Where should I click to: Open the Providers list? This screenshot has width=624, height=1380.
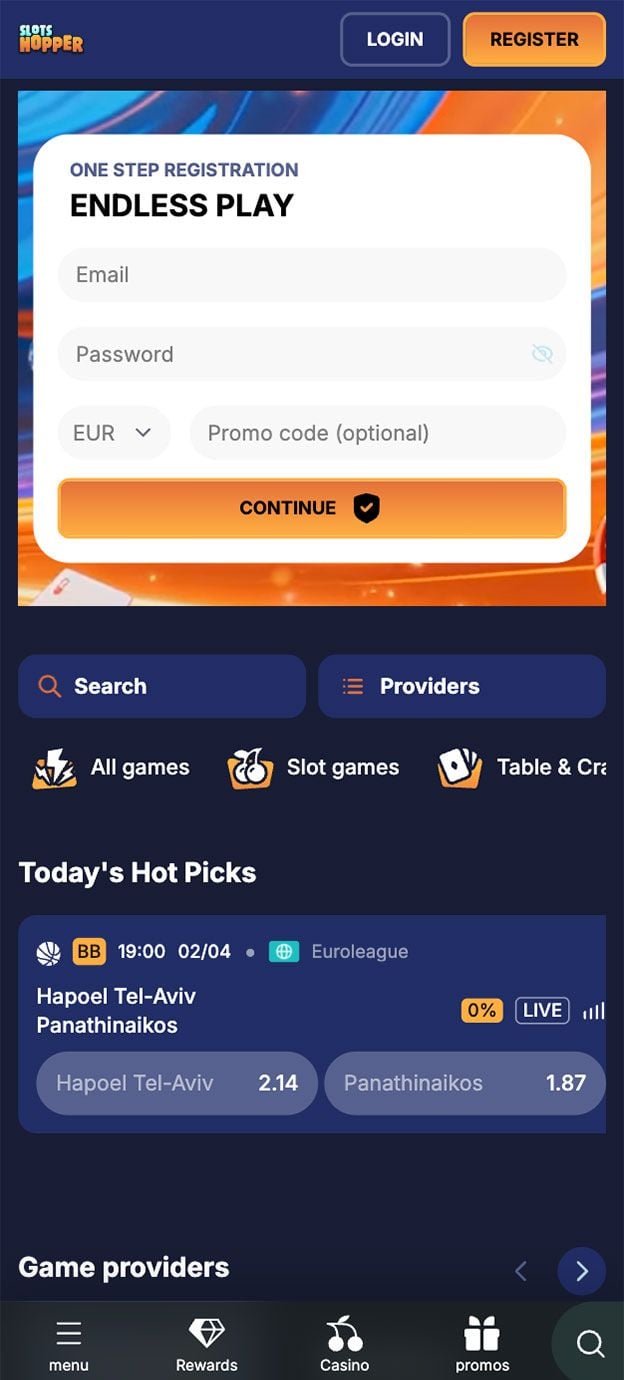click(462, 686)
